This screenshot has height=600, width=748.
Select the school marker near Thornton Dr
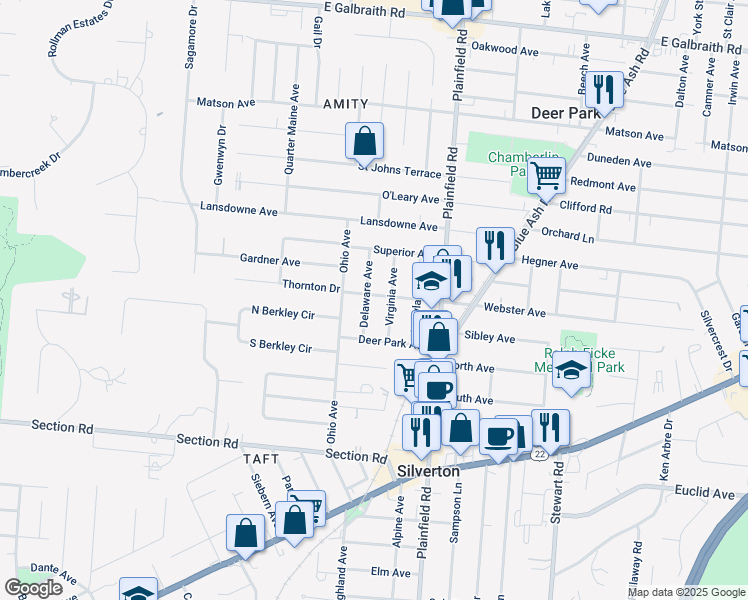point(431,281)
